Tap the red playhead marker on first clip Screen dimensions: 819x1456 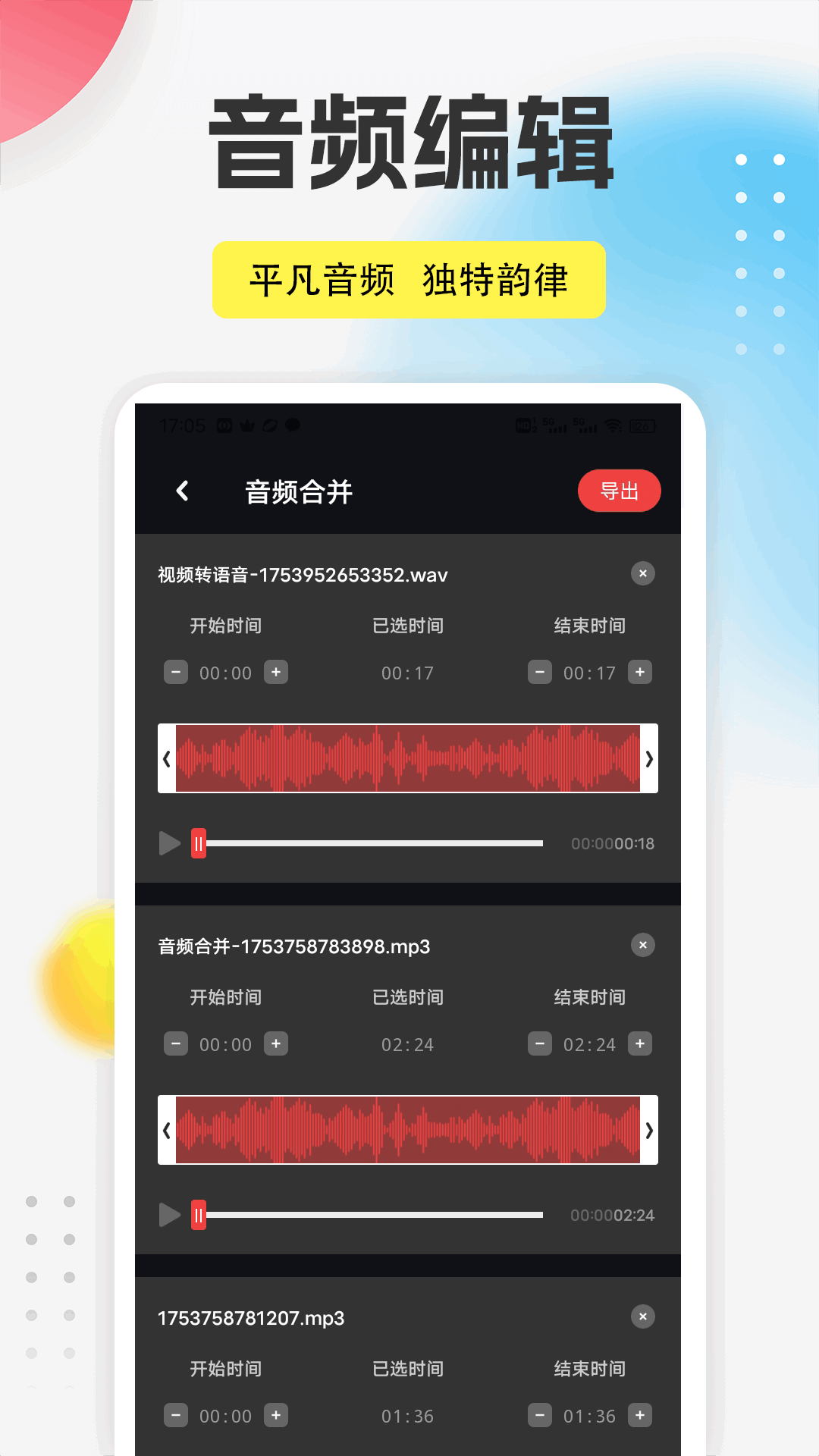click(x=198, y=844)
